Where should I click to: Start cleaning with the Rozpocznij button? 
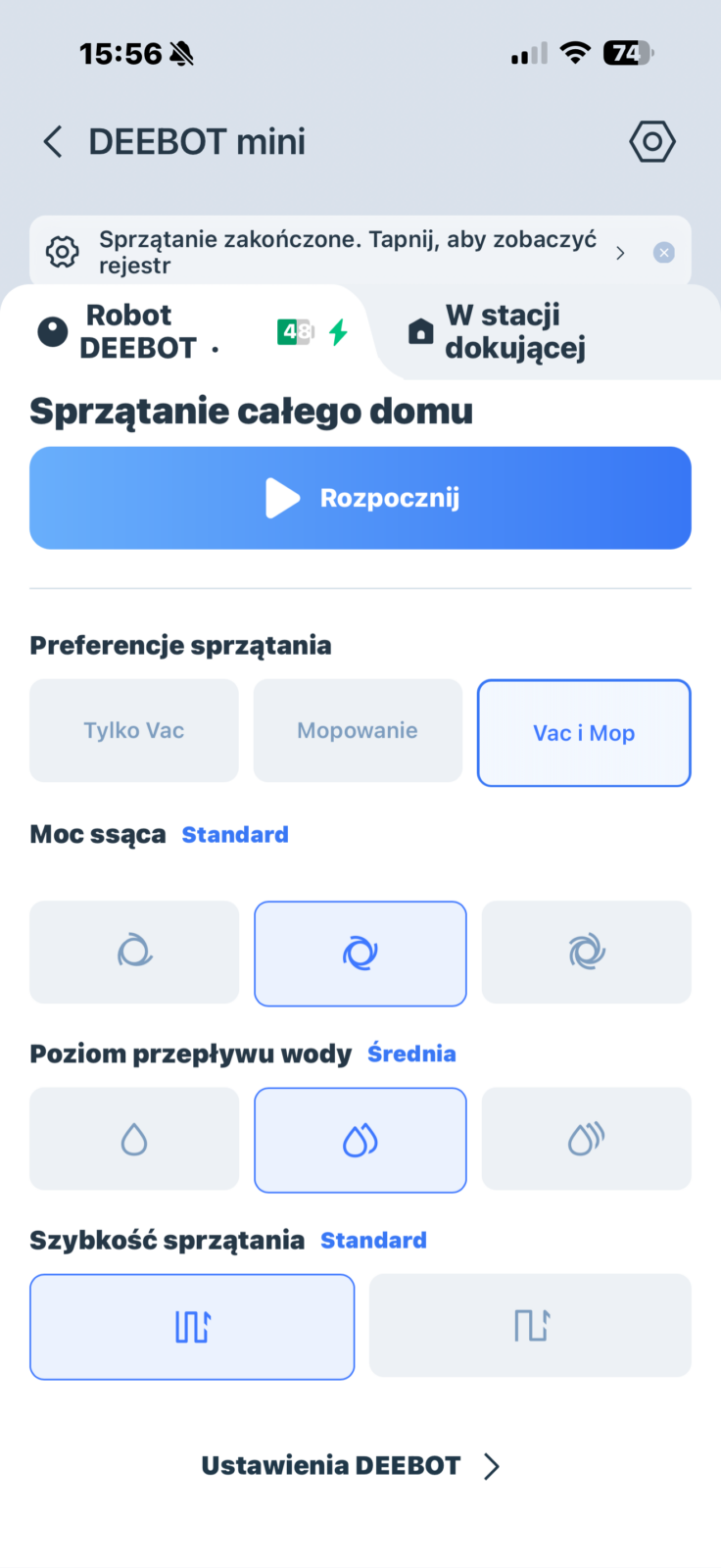[x=360, y=498]
